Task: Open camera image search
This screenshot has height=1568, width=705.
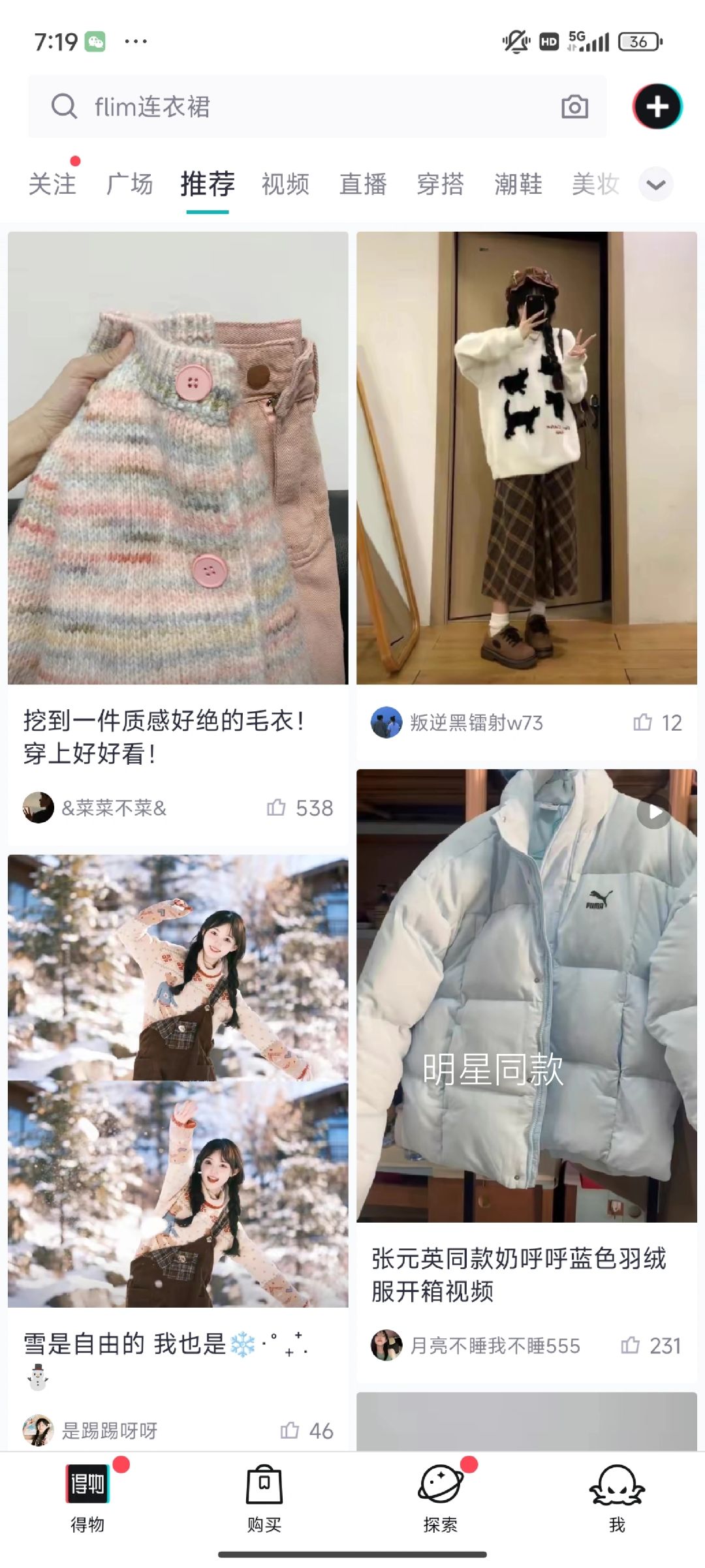Action: click(x=574, y=106)
